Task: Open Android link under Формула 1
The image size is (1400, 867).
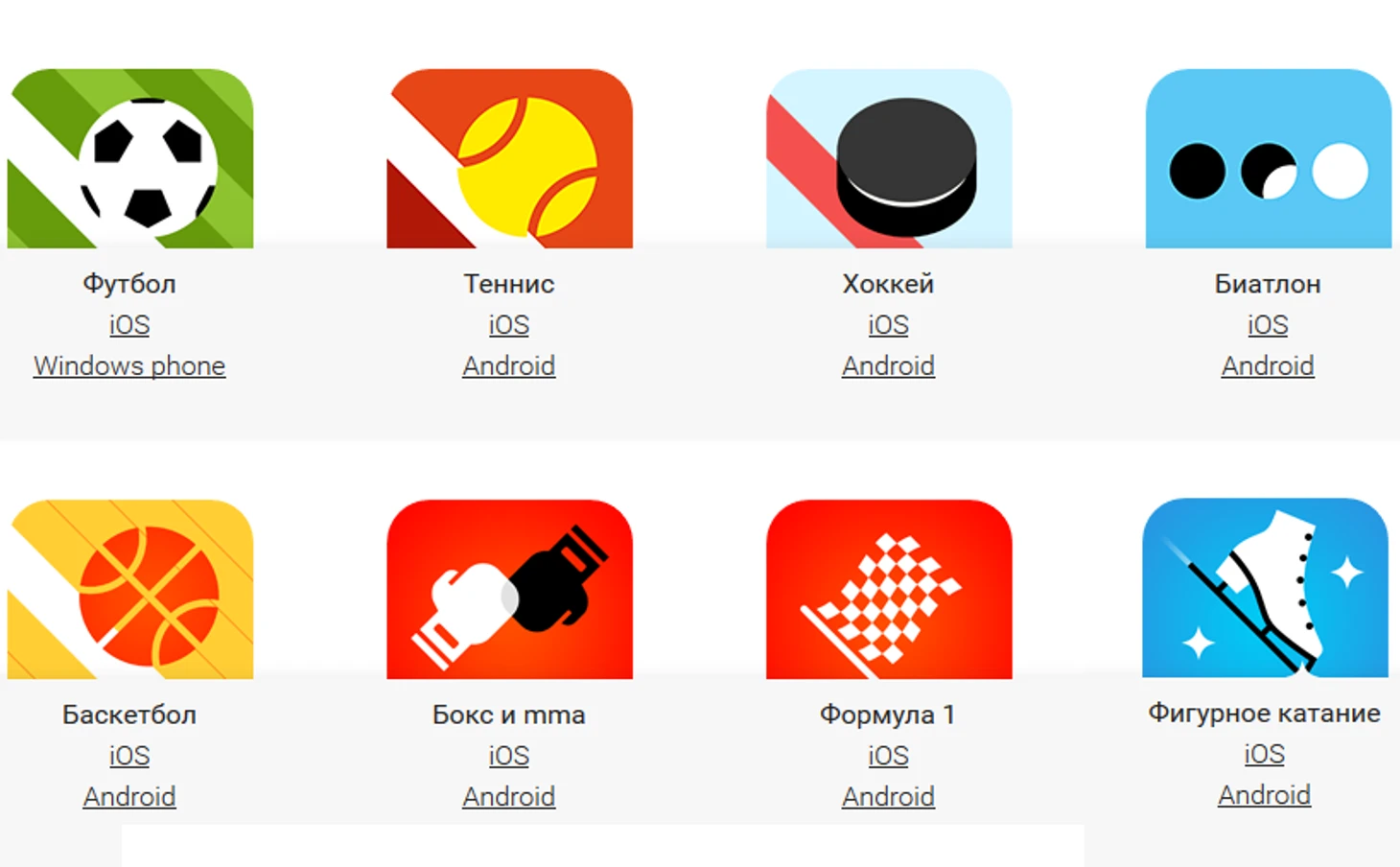Action: click(888, 797)
